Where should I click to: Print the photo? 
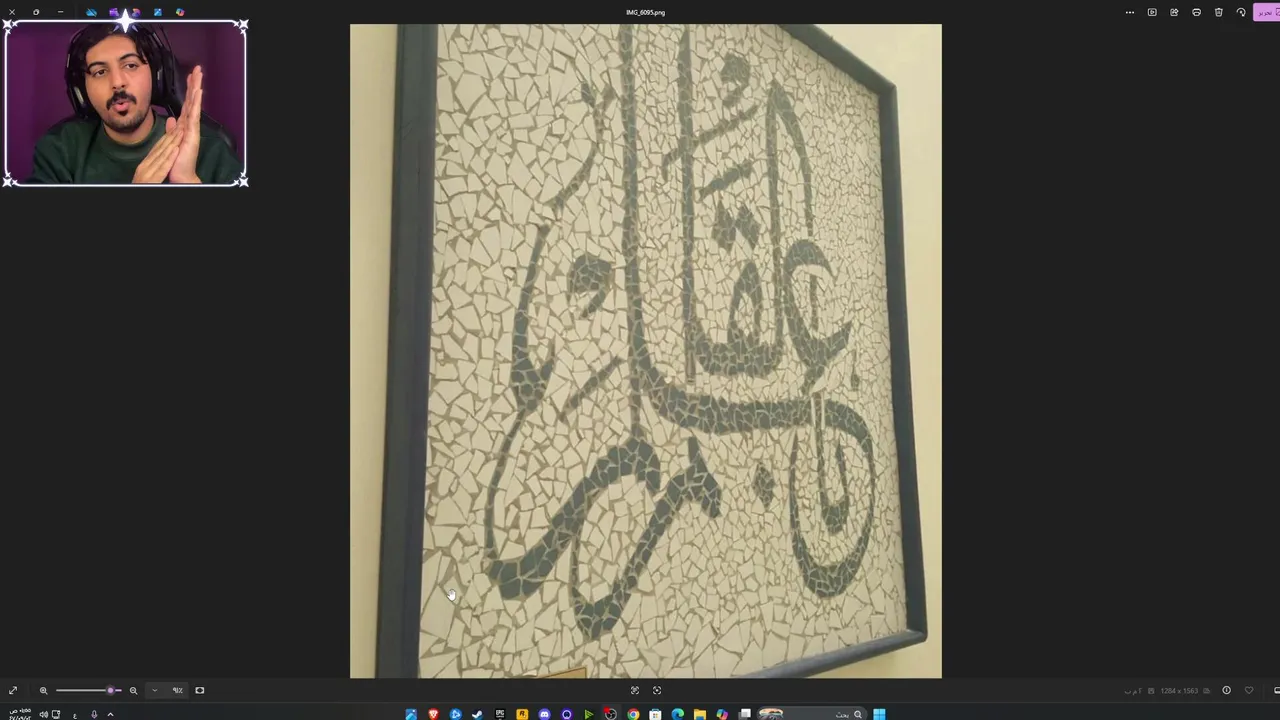1196,12
